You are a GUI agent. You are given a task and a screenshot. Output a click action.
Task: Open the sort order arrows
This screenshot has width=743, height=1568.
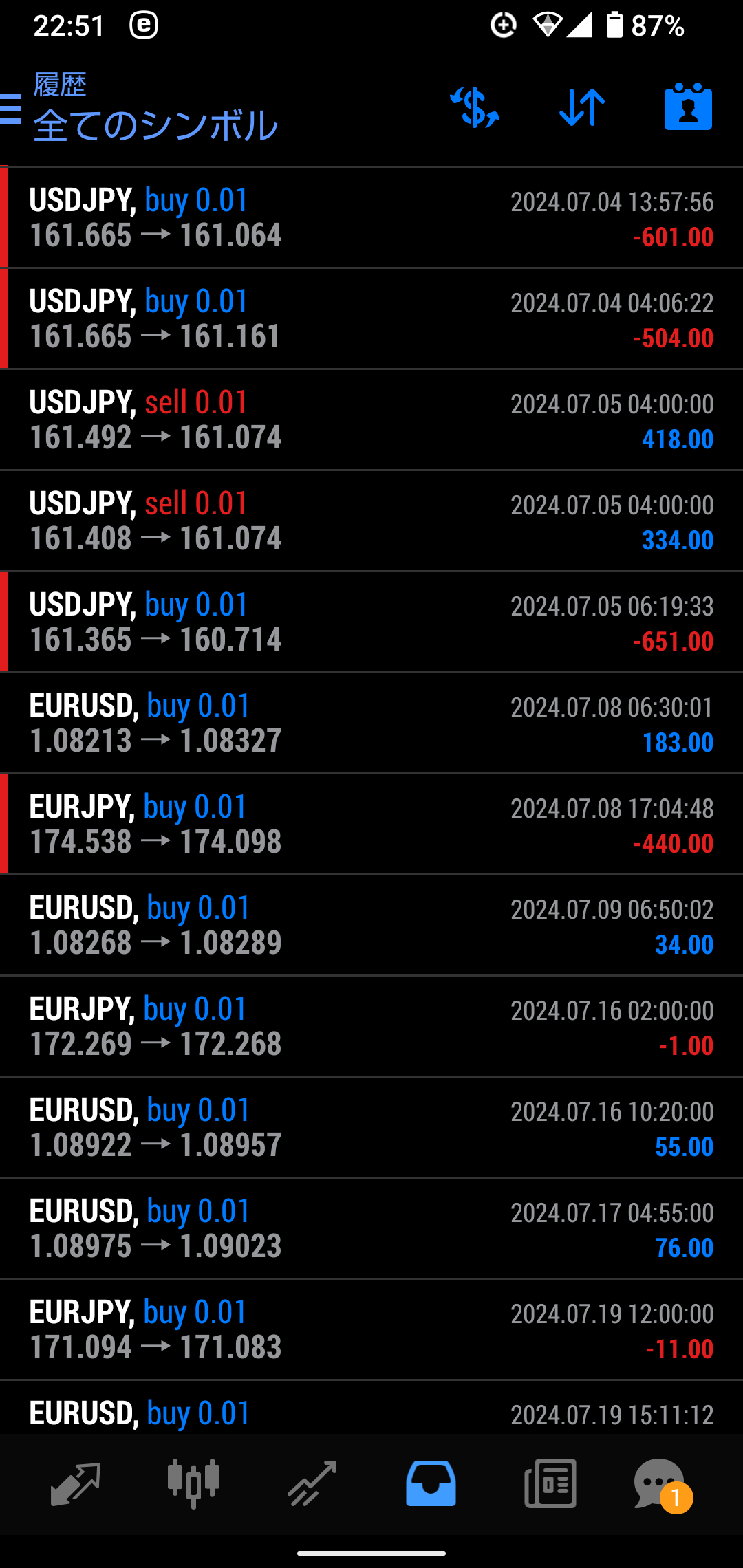point(582,108)
